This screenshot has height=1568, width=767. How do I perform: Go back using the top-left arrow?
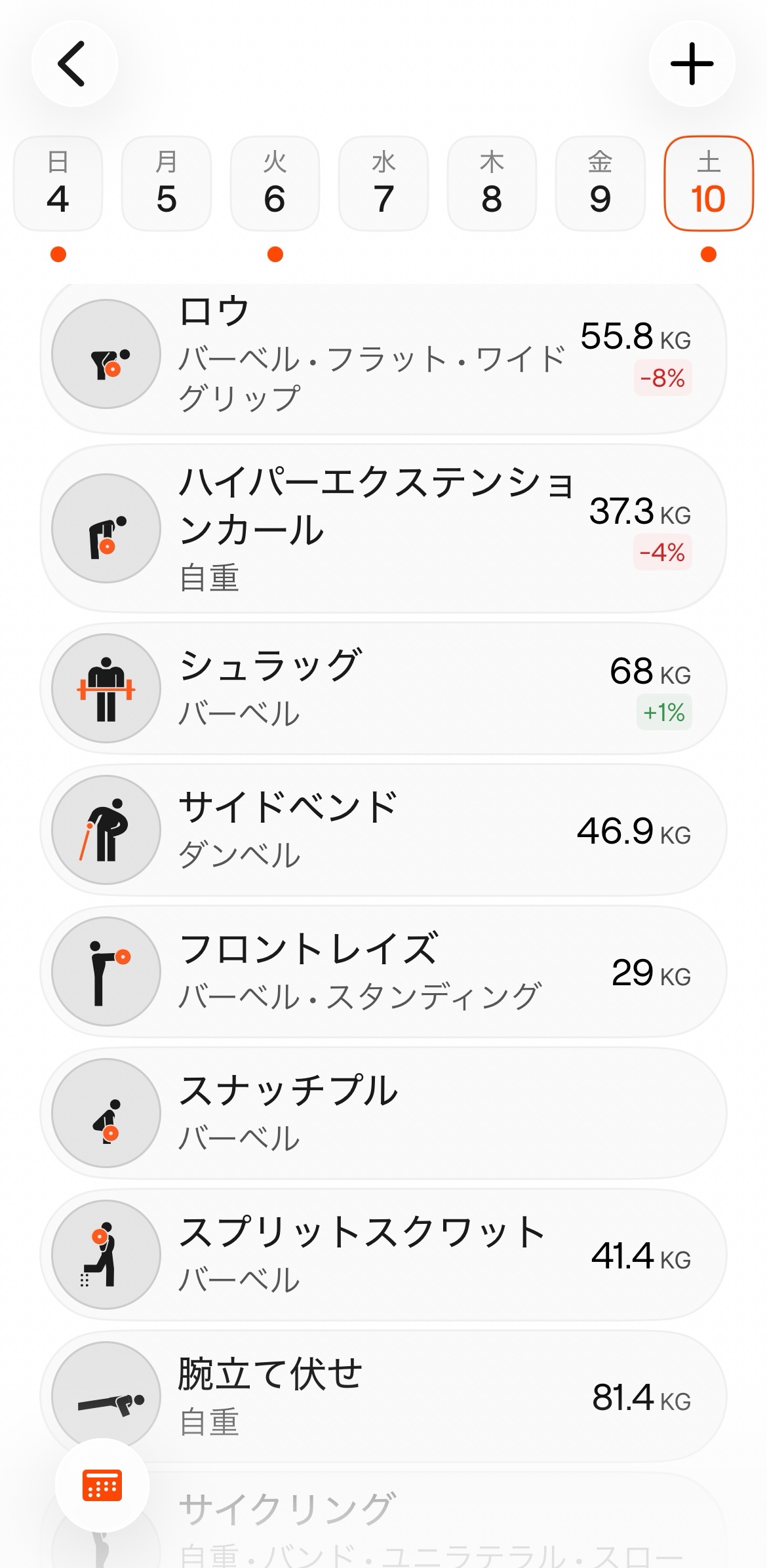point(74,64)
